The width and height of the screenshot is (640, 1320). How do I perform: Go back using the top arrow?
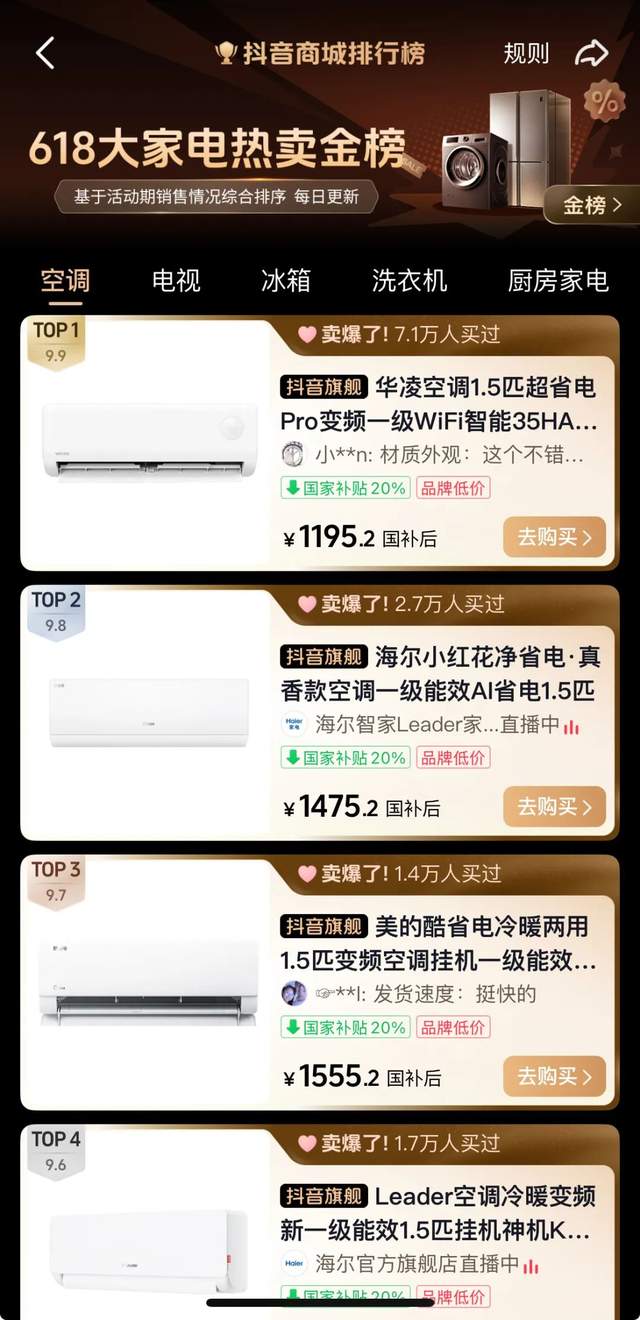(x=45, y=53)
